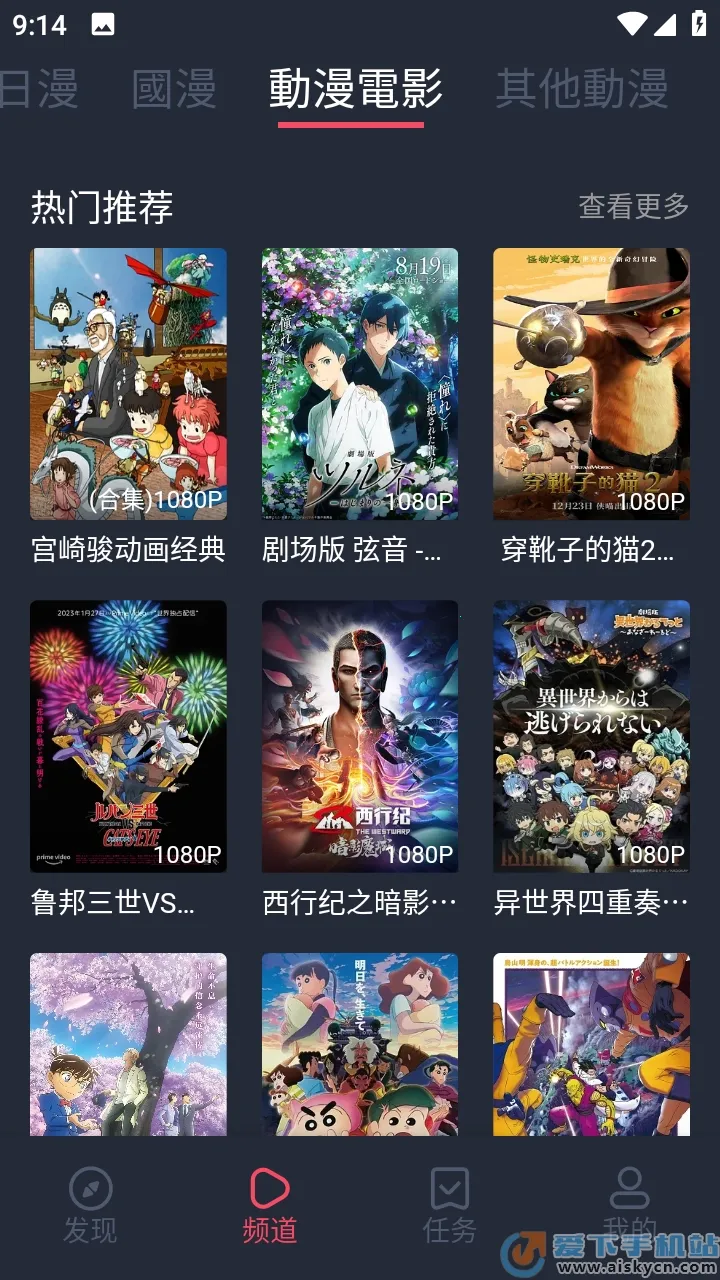Open 穿靴子的猫2 movie
Image resolution: width=720 pixels, height=1280 pixels.
pos(591,385)
